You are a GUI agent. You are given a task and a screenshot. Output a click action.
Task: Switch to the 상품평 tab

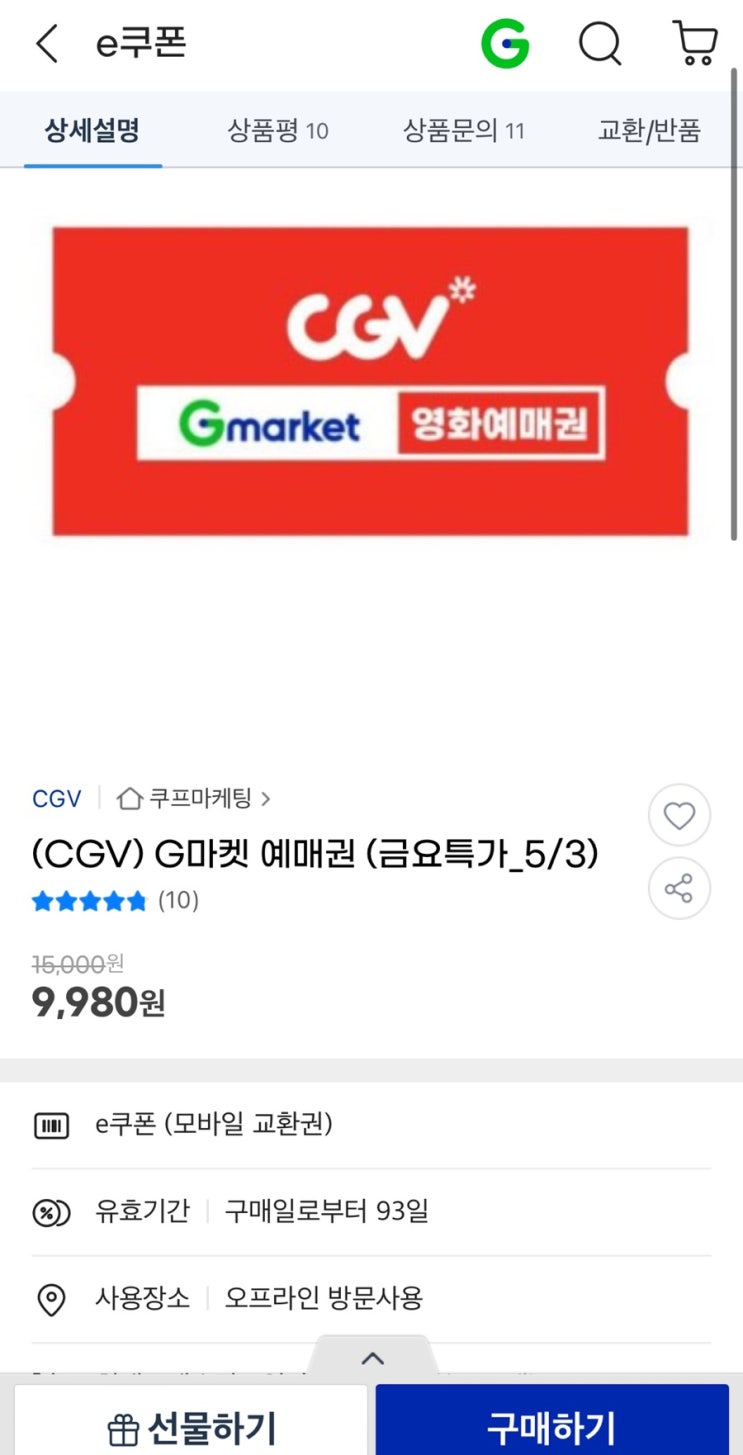[277, 131]
